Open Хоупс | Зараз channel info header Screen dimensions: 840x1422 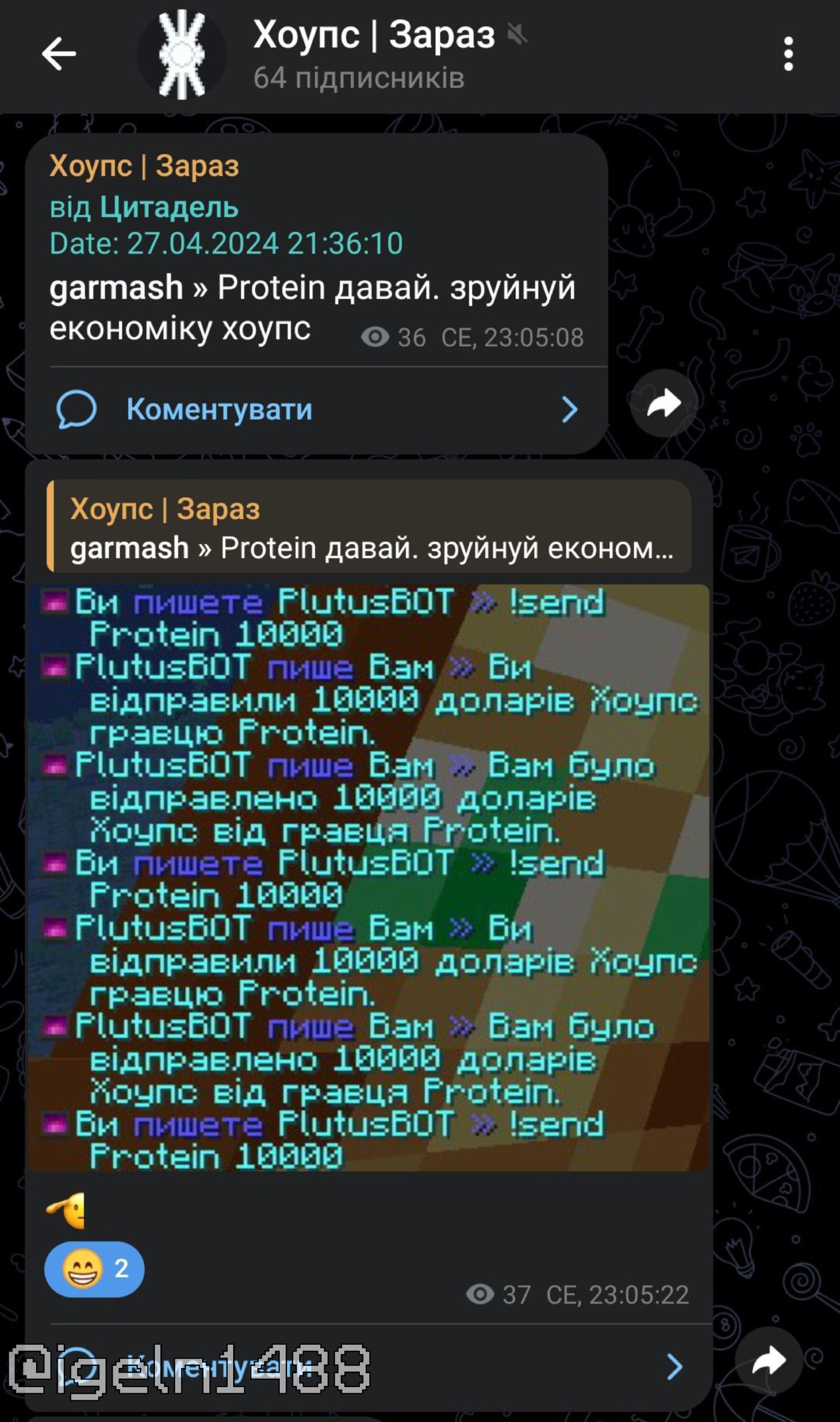tap(374, 54)
